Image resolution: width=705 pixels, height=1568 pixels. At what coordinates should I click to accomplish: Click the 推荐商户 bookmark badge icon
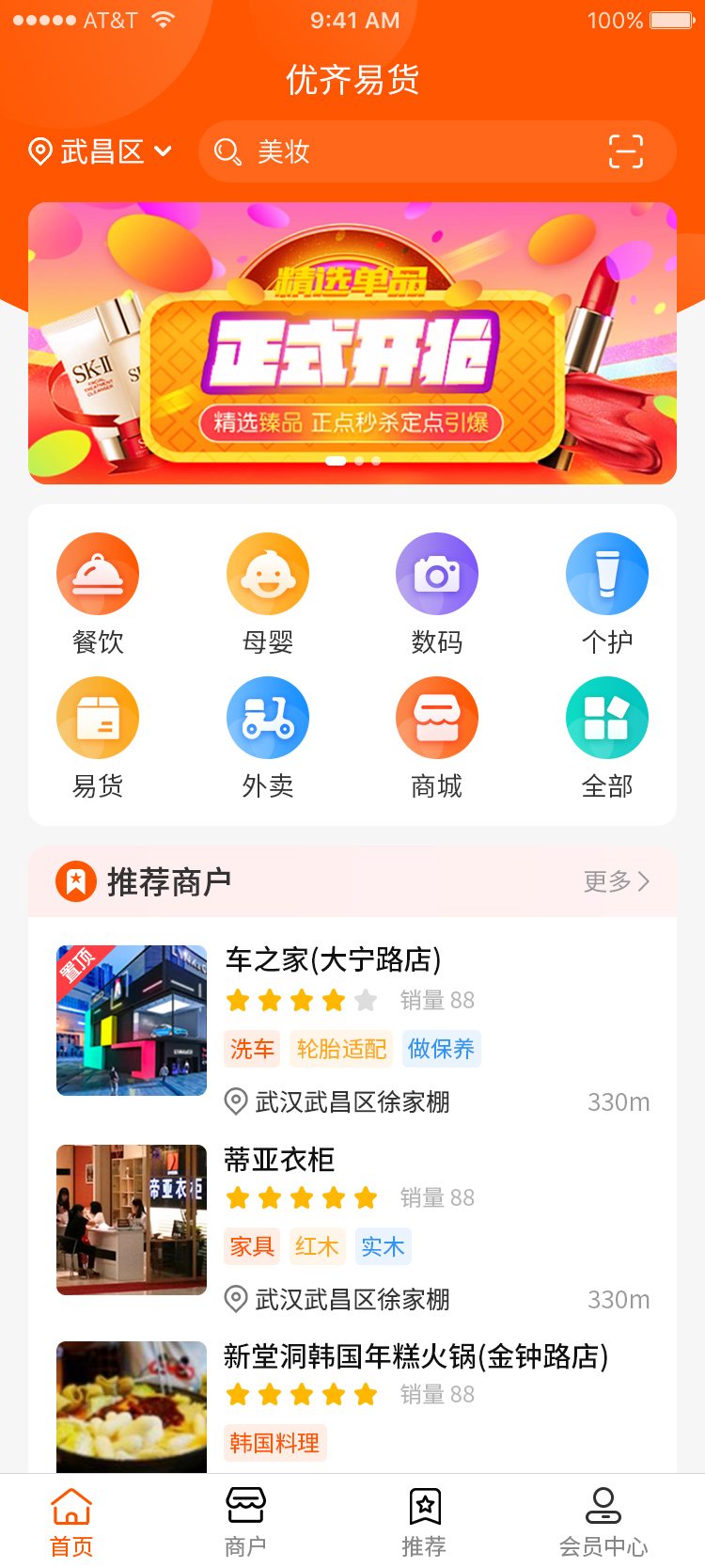point(76,881)
